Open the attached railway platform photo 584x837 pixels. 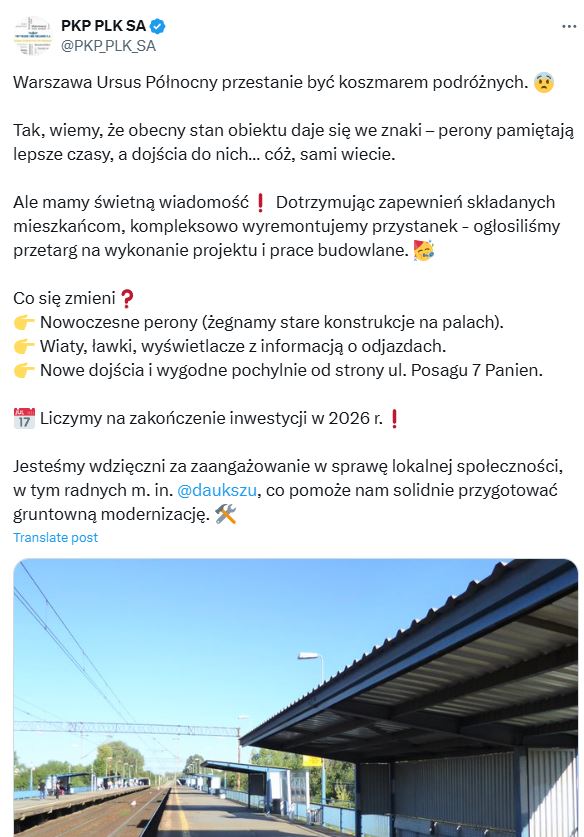click(x=296, y=698)
